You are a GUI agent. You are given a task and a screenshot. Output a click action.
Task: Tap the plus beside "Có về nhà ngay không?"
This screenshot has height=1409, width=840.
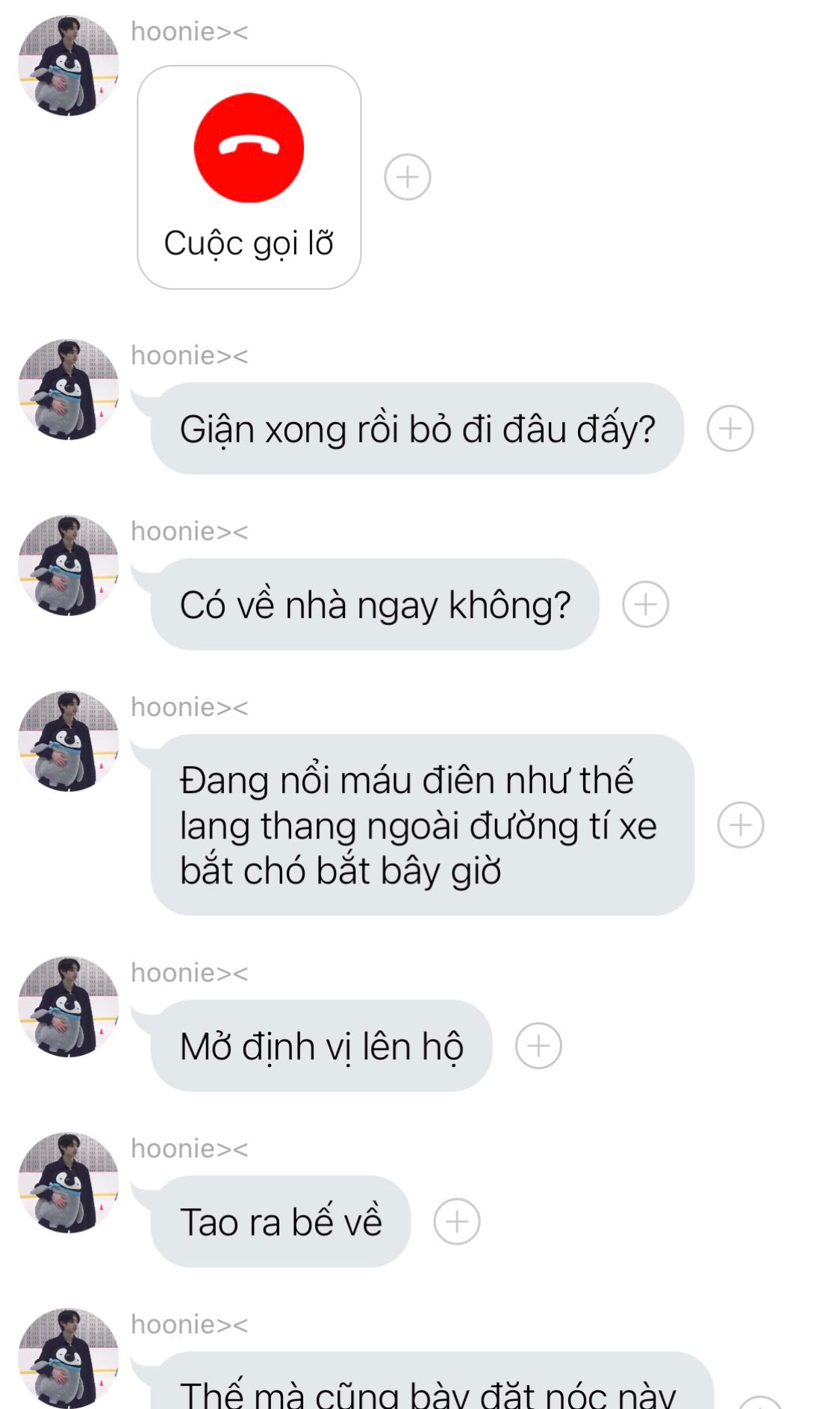pos(645,604)
